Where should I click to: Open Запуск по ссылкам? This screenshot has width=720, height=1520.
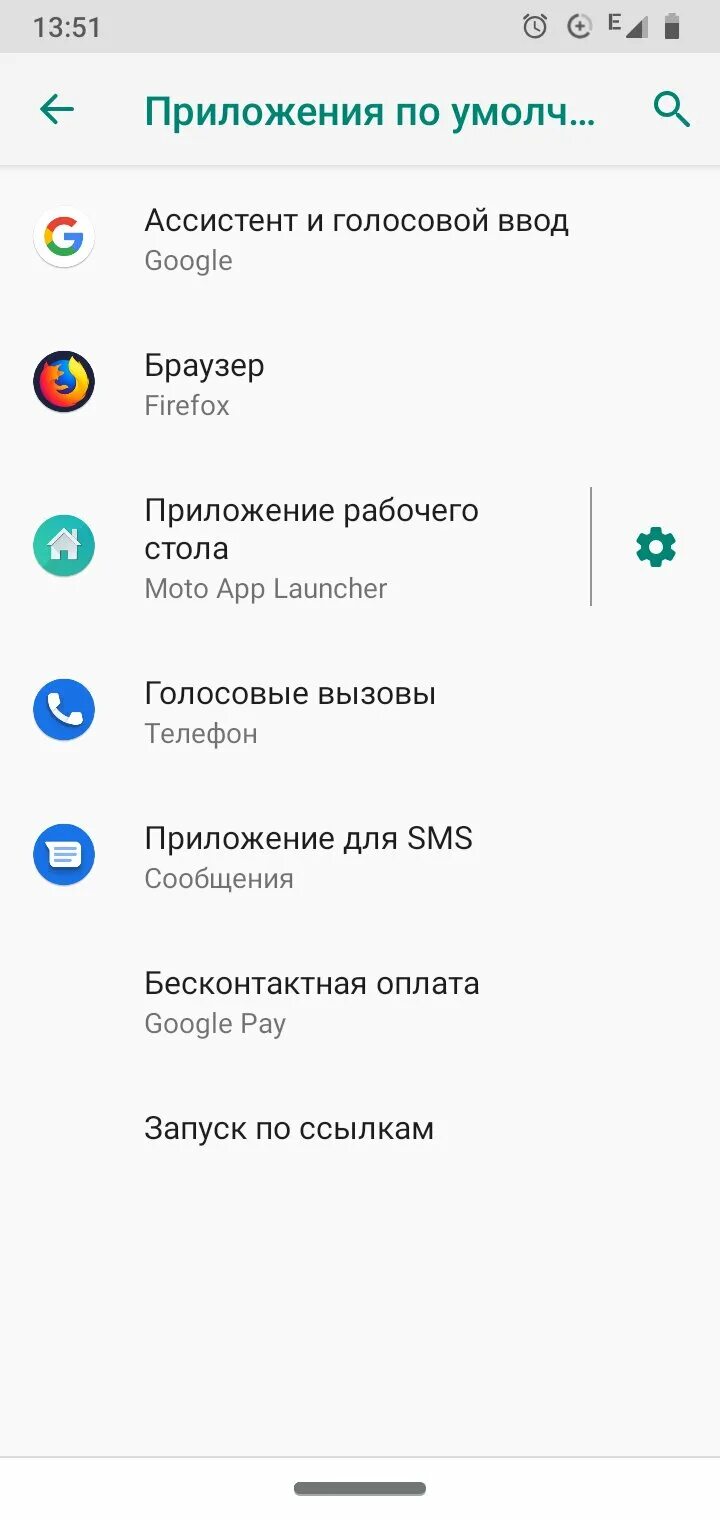(x=360, y=1128)
